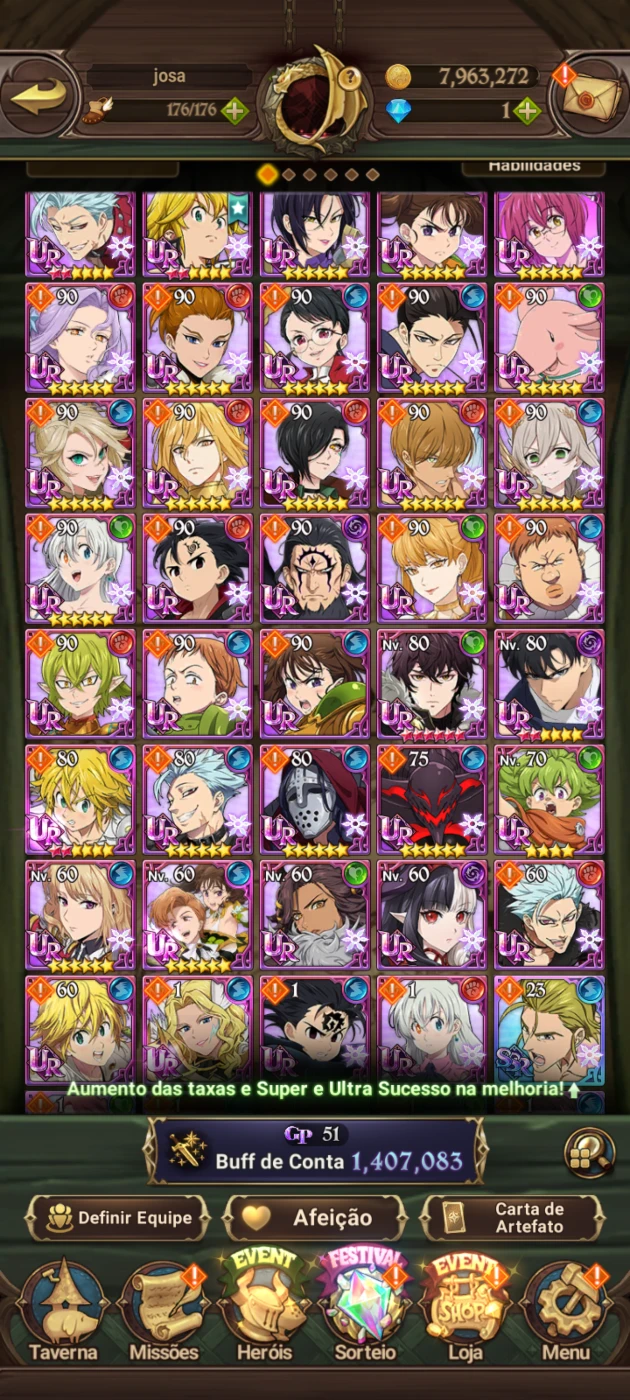Open Buff de Conta panel
The width and height of the screenshot is (630, 1400).
pyautogui.click(x=316, y=1150)
